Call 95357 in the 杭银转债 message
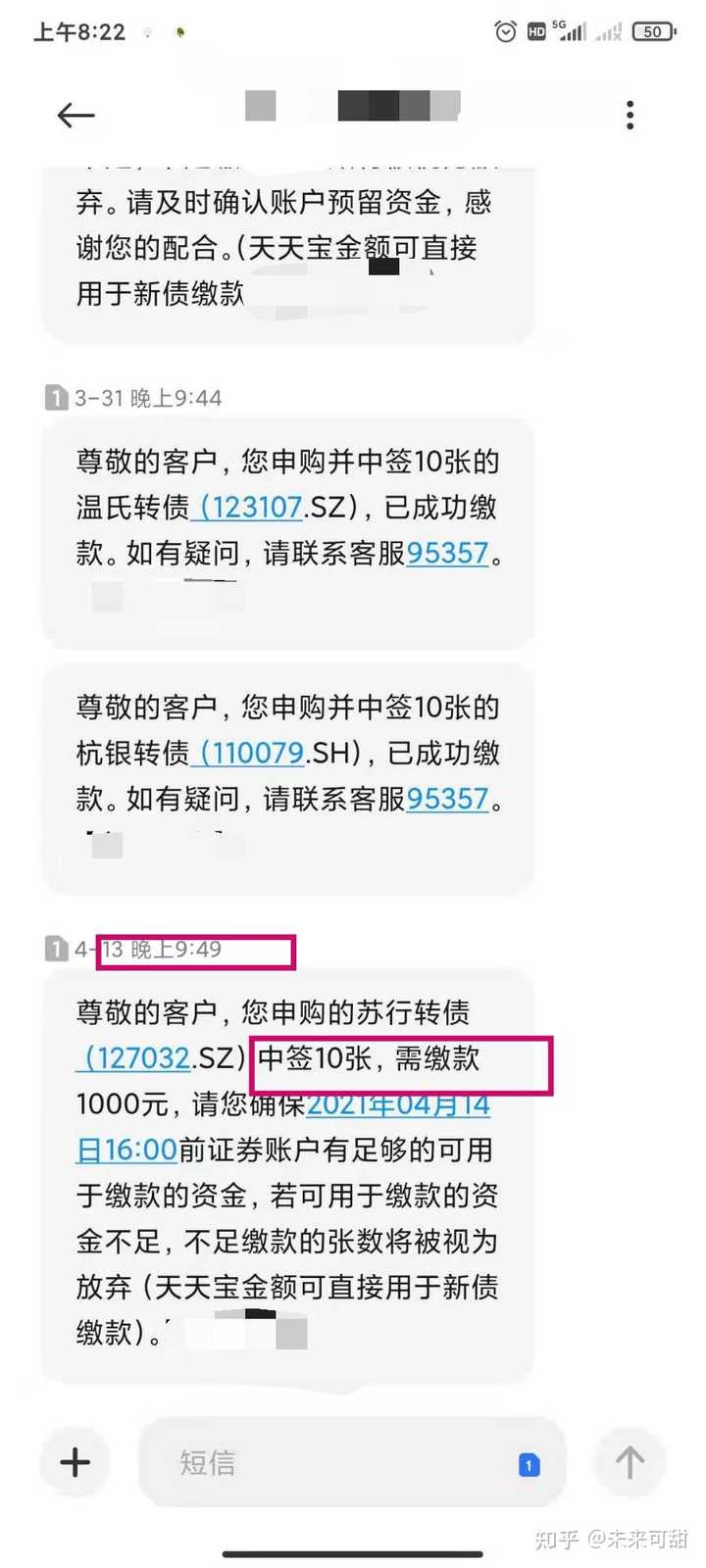The height and width of the screenshot is (1568, 706). tap(447, 799)
